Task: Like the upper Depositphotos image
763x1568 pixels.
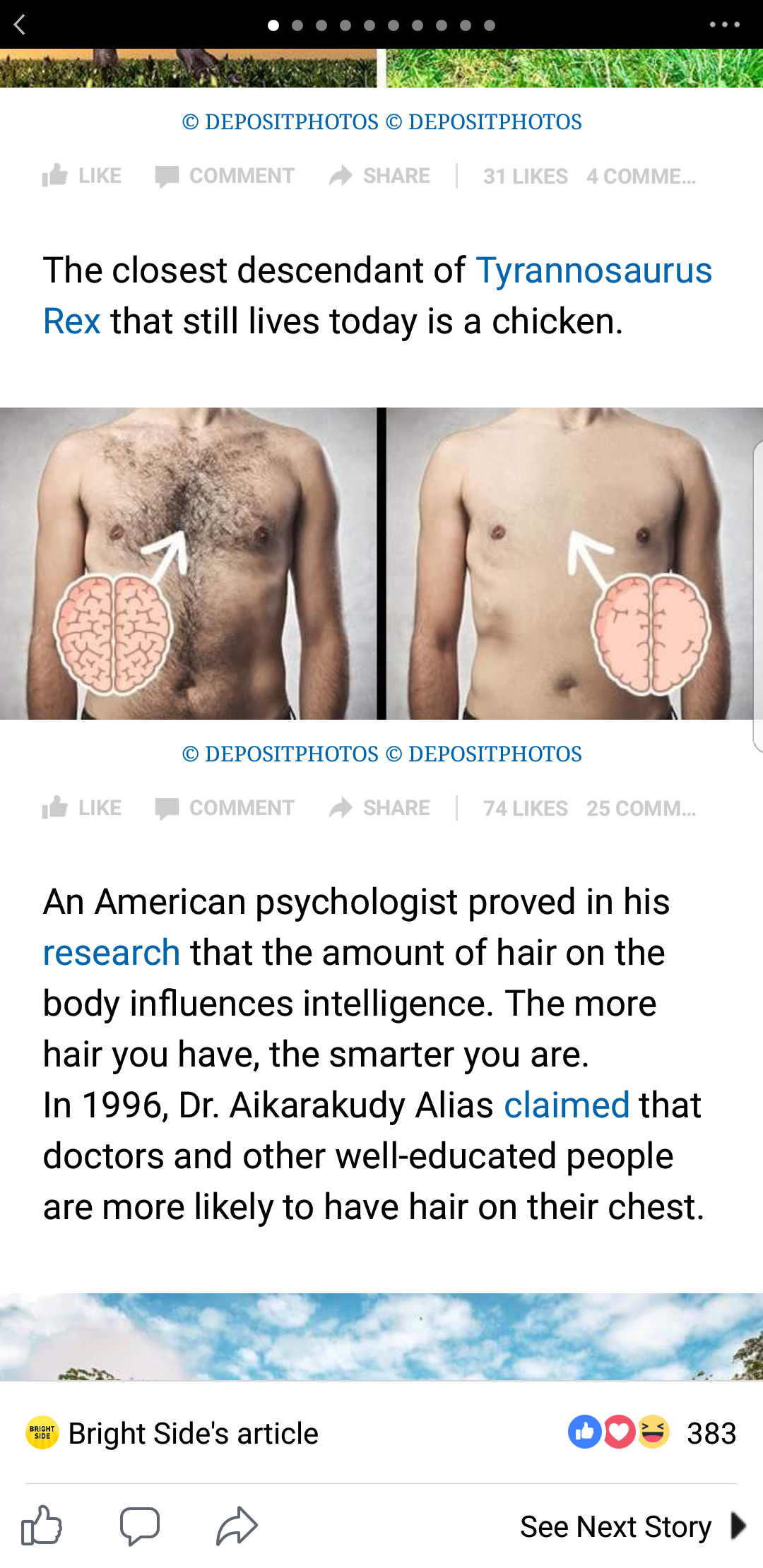Action: click(x=82, y=175)
